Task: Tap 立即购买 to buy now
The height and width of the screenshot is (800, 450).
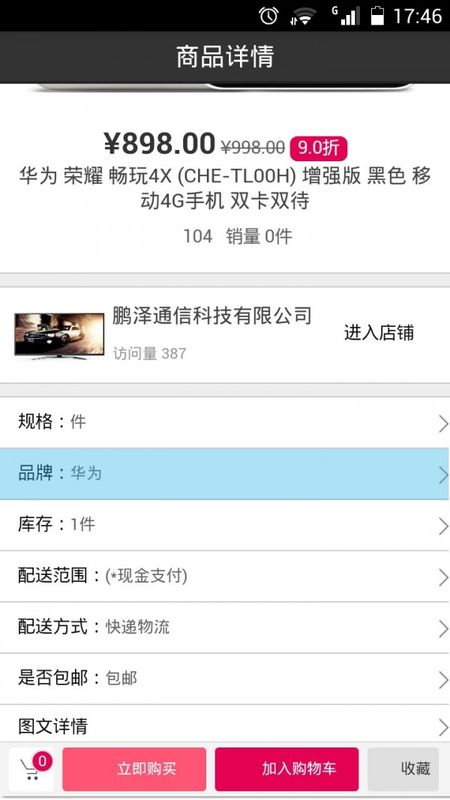Action: click(x=134, y=769)
